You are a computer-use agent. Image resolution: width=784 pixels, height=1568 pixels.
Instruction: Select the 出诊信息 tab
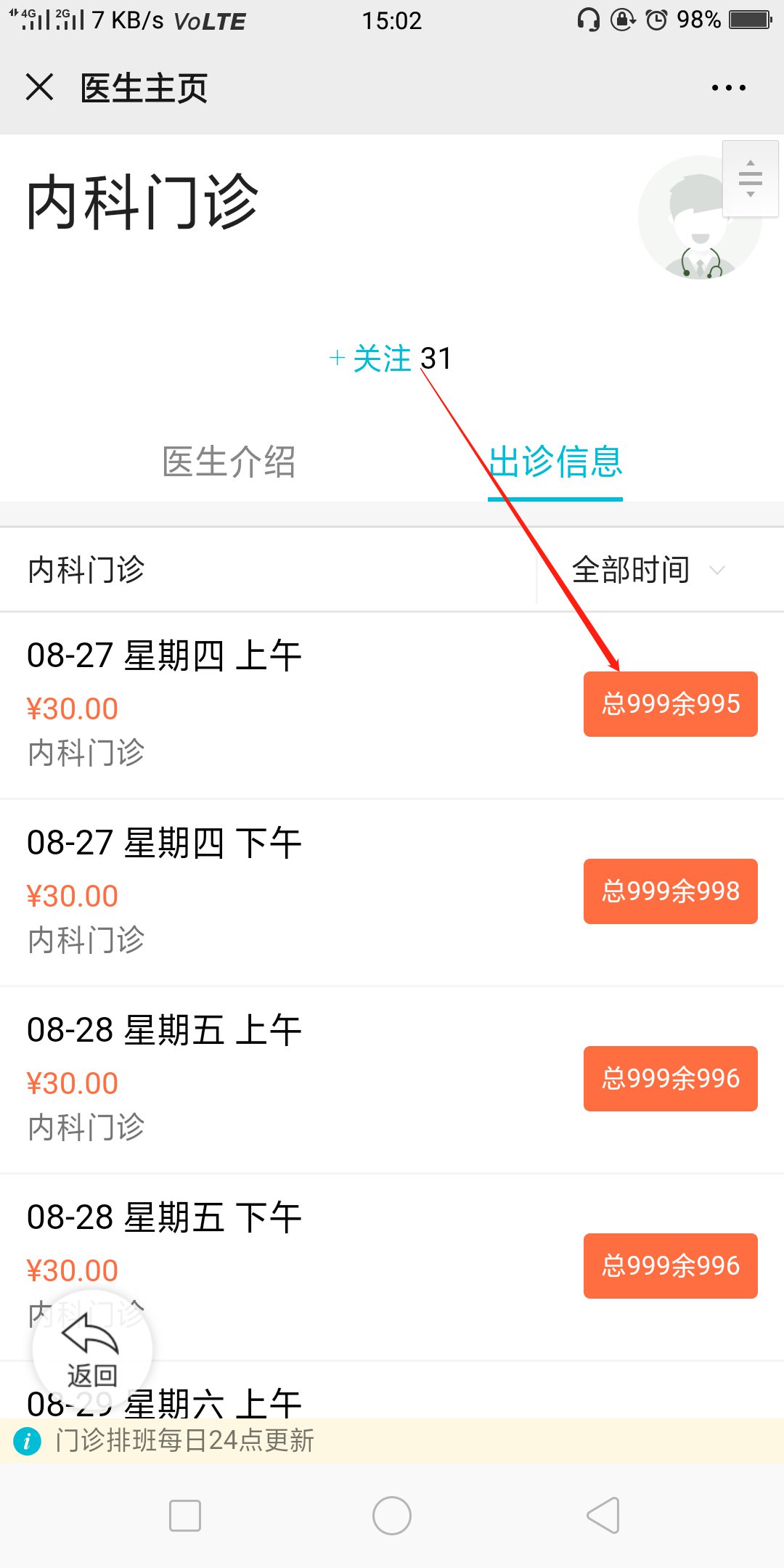[x=555, y=462]
